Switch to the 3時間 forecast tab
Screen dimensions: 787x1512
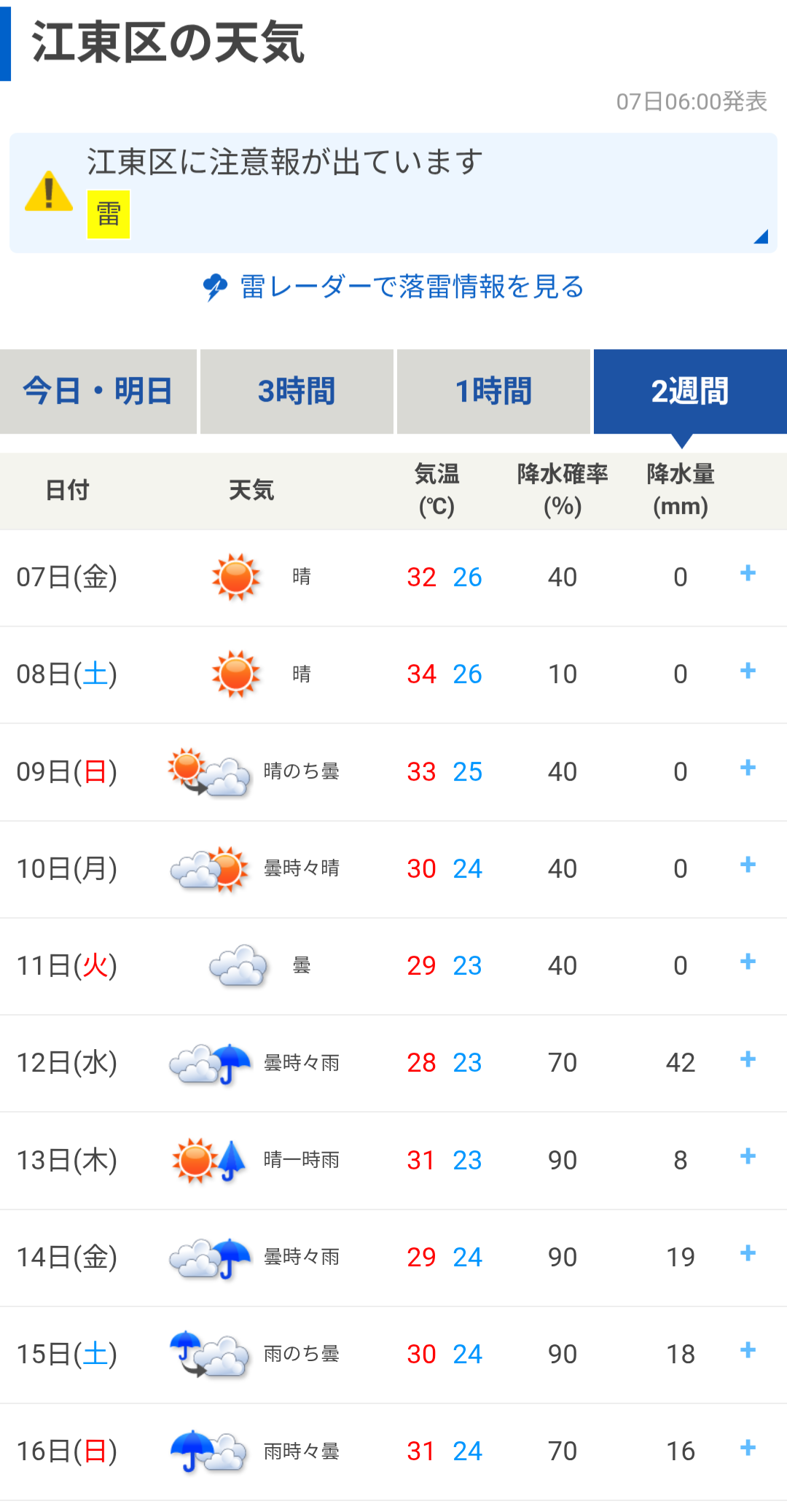tap(297, 391)
